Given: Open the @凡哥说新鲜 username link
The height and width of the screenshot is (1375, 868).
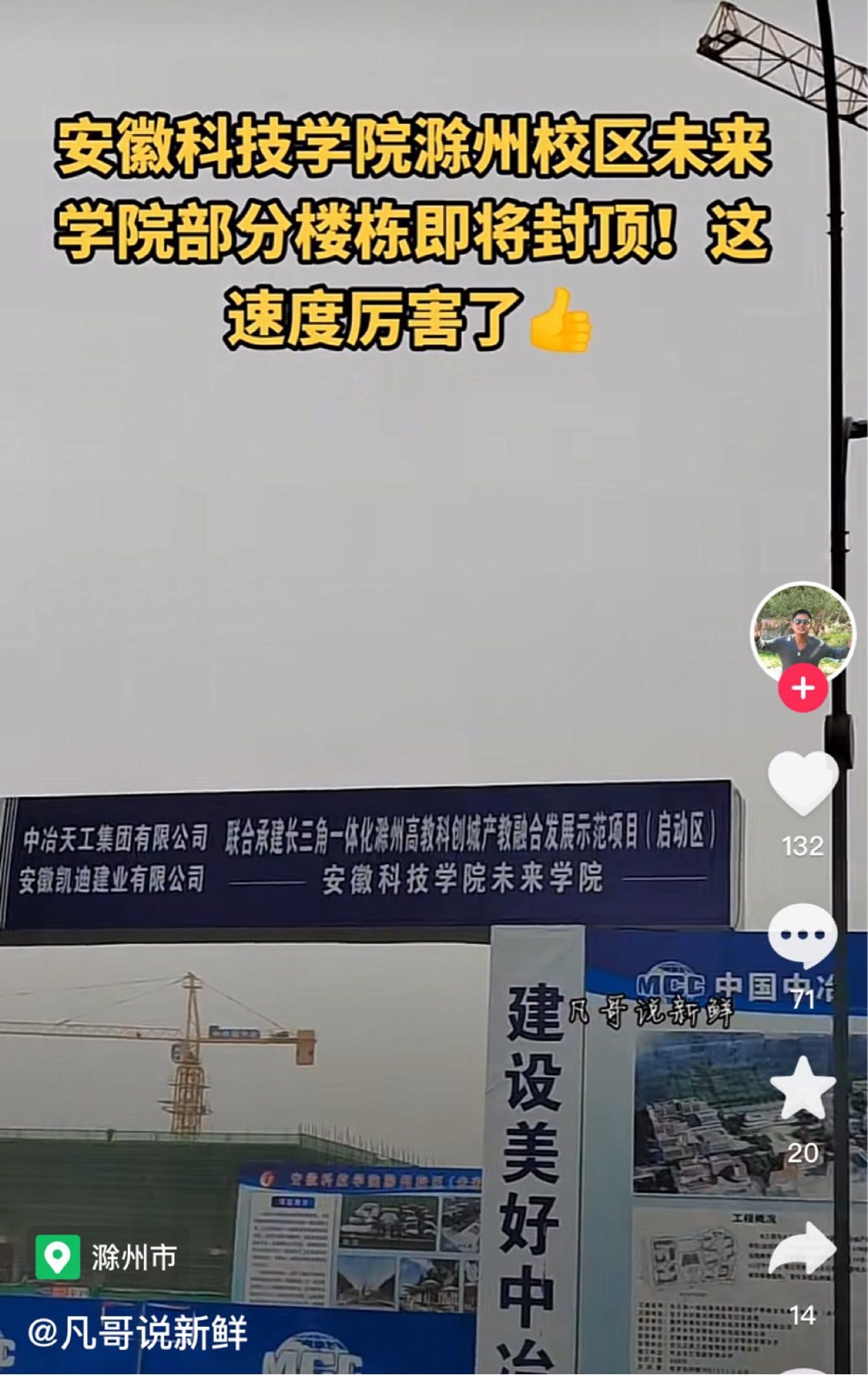Looking at the screenshot, I should pos(137,1333).
